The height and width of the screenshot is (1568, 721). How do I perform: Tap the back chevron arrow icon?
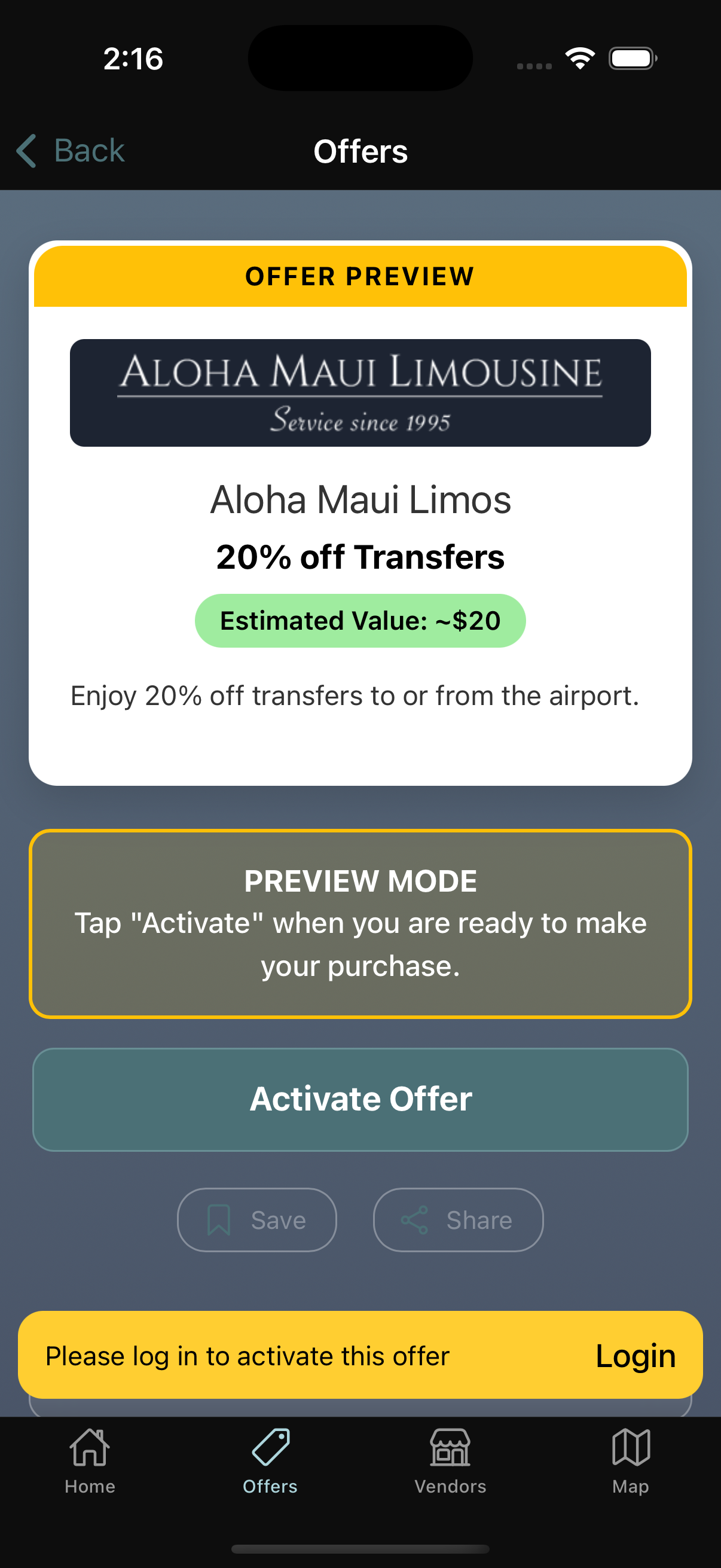coord(26,150)
